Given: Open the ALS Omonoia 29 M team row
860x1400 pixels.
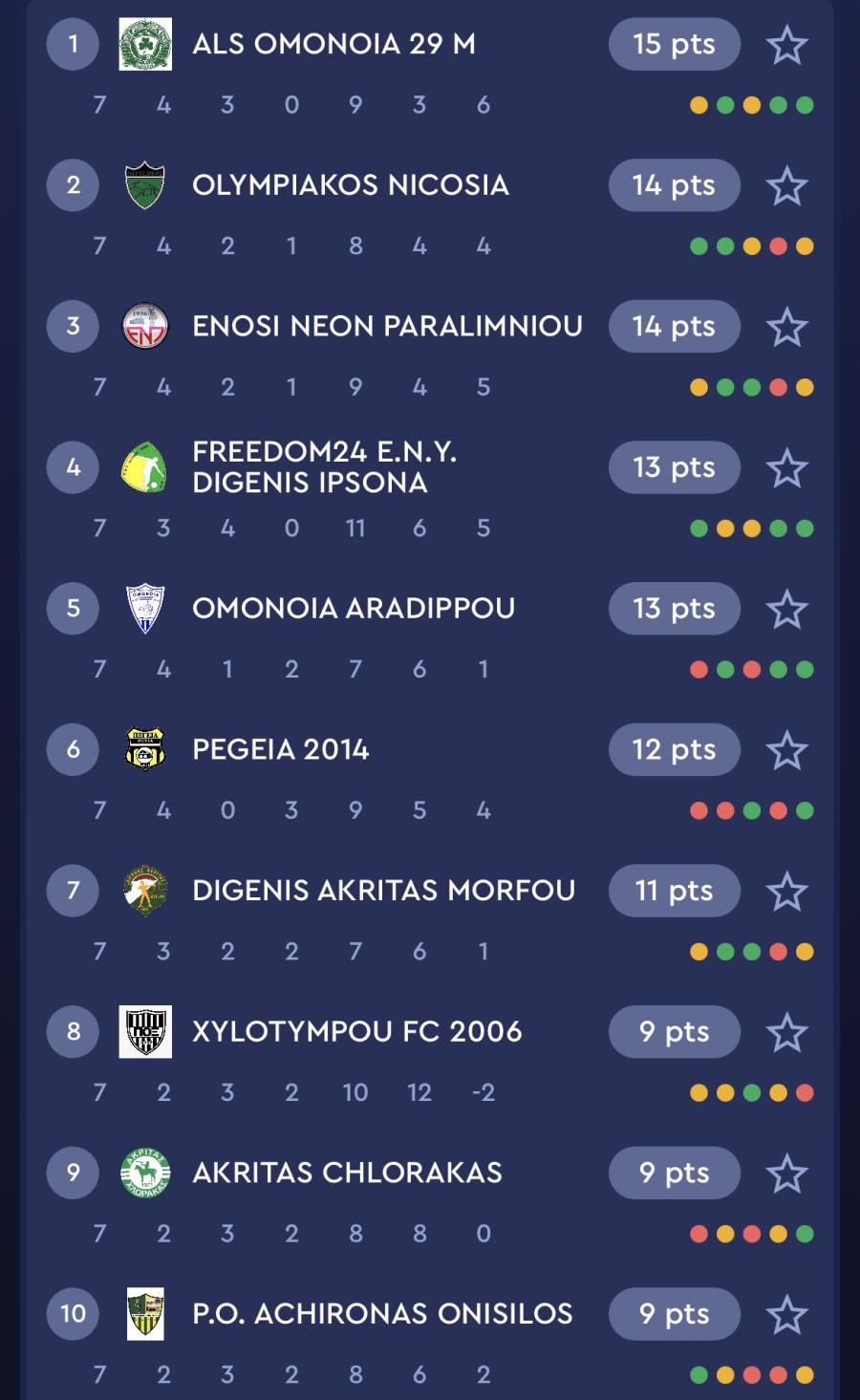Looking at the screenshot, I should coord(333,44).
